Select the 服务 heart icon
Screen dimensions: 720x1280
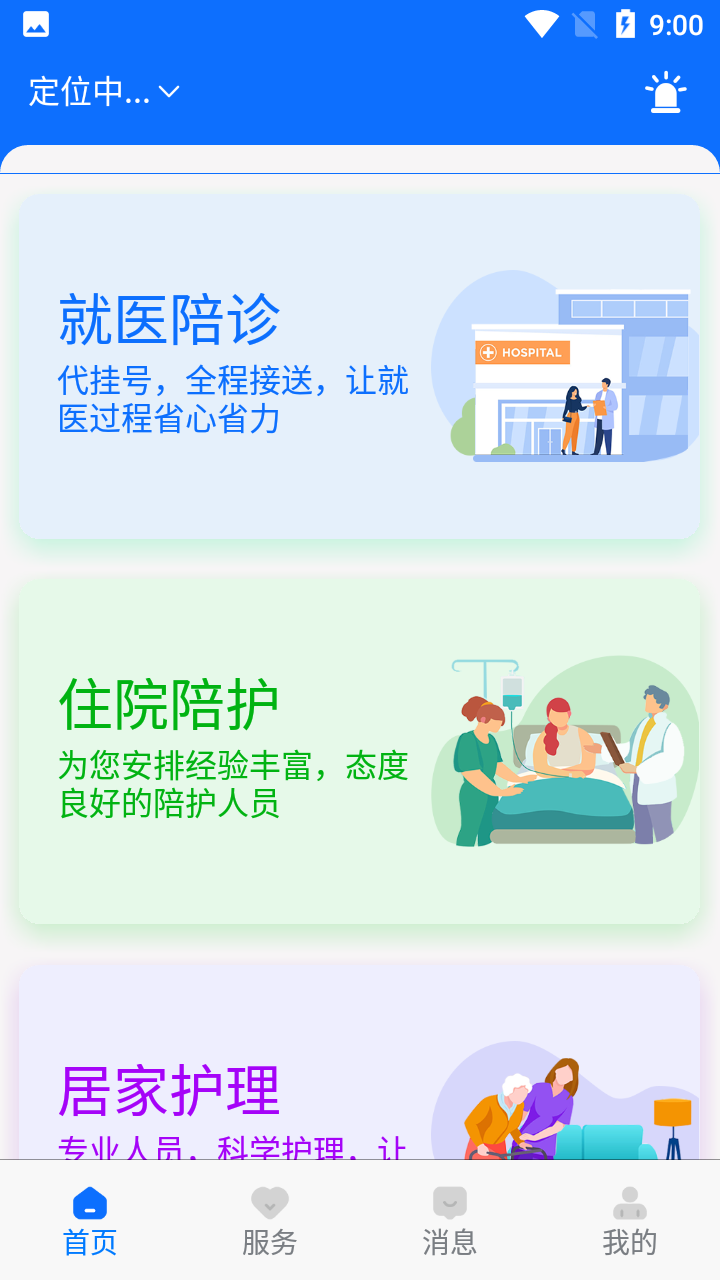pyautogui.click(x=269, y=1203)
